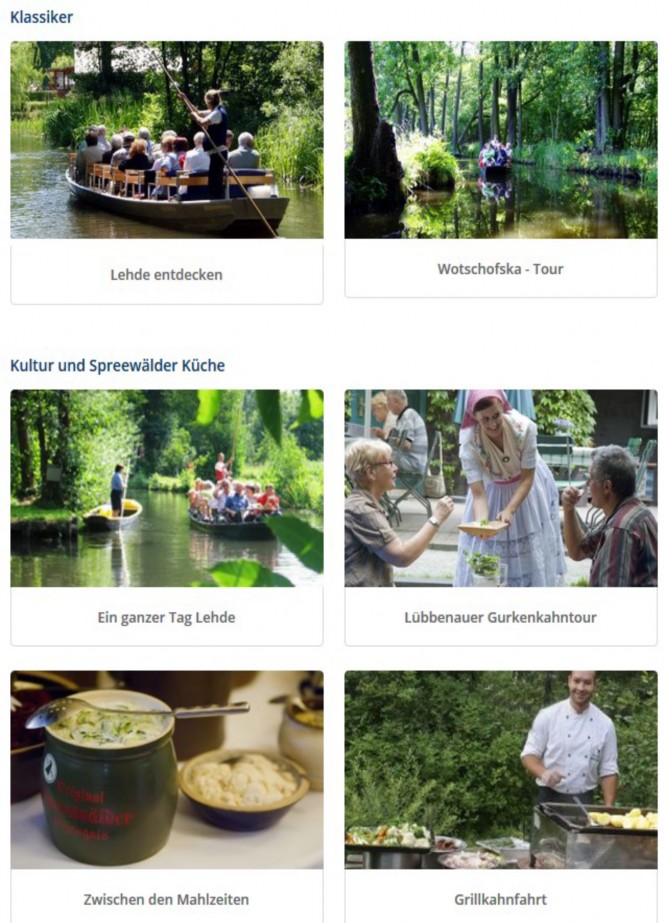Open the Lehde entdecken tour card

click(x=166, y=273)
